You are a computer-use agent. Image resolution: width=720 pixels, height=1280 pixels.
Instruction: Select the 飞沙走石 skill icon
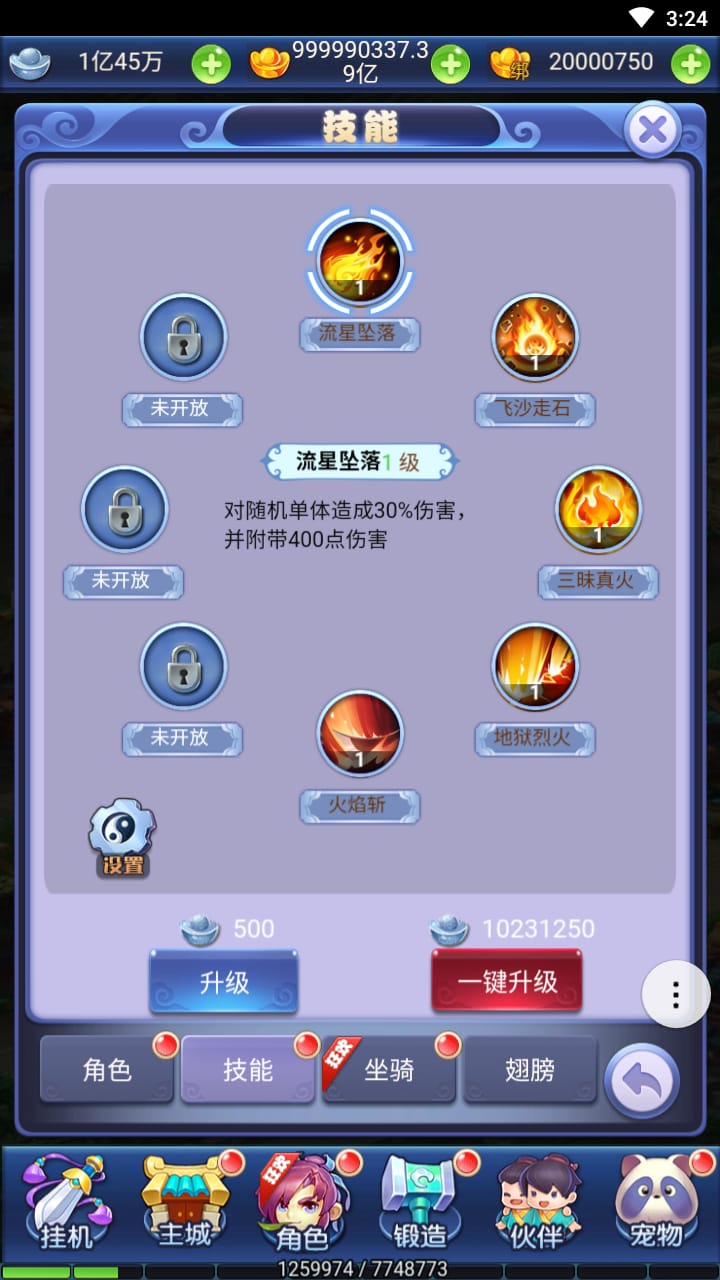pos(535,337)
